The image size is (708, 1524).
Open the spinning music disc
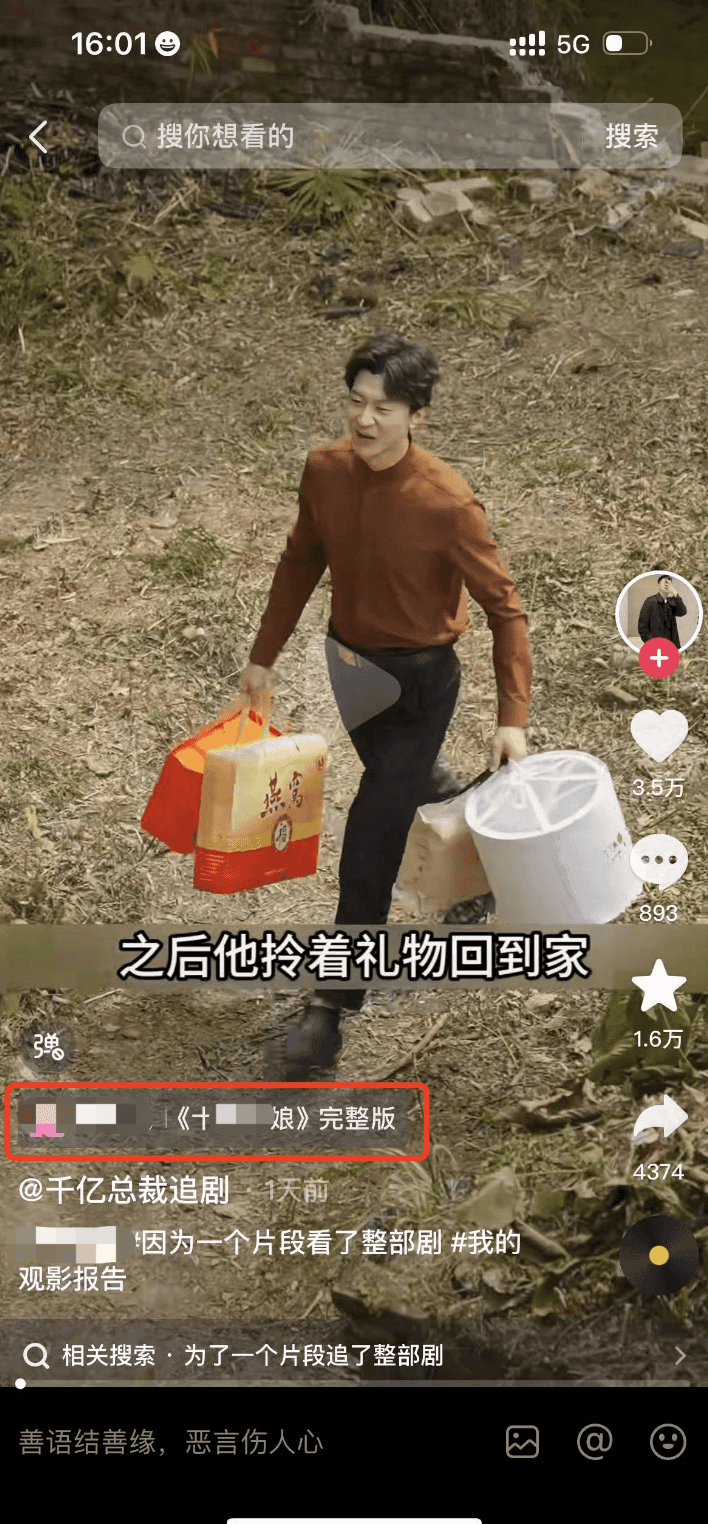pos(658,1255)
